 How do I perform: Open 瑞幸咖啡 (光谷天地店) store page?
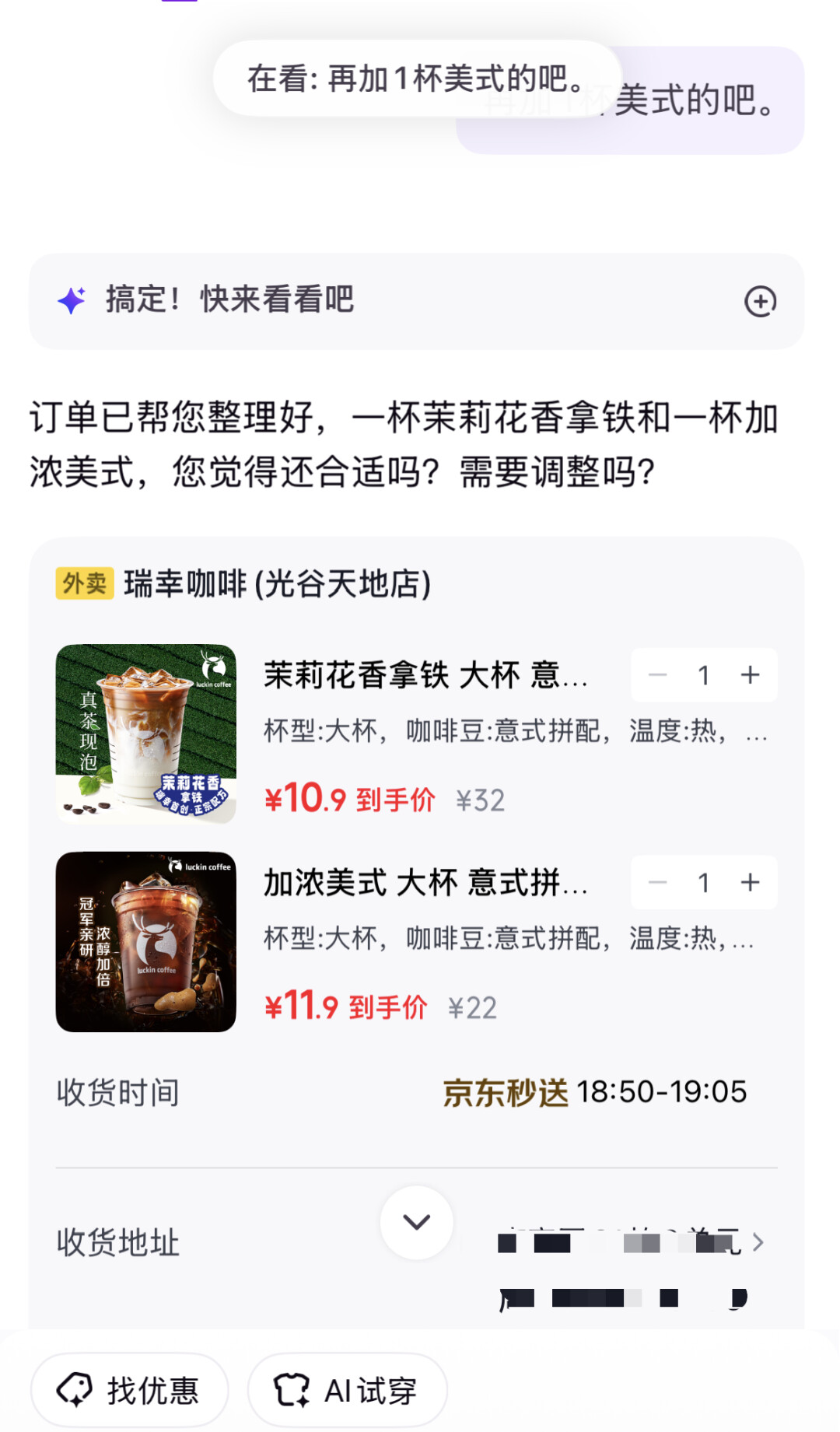(x=277, y=584)
